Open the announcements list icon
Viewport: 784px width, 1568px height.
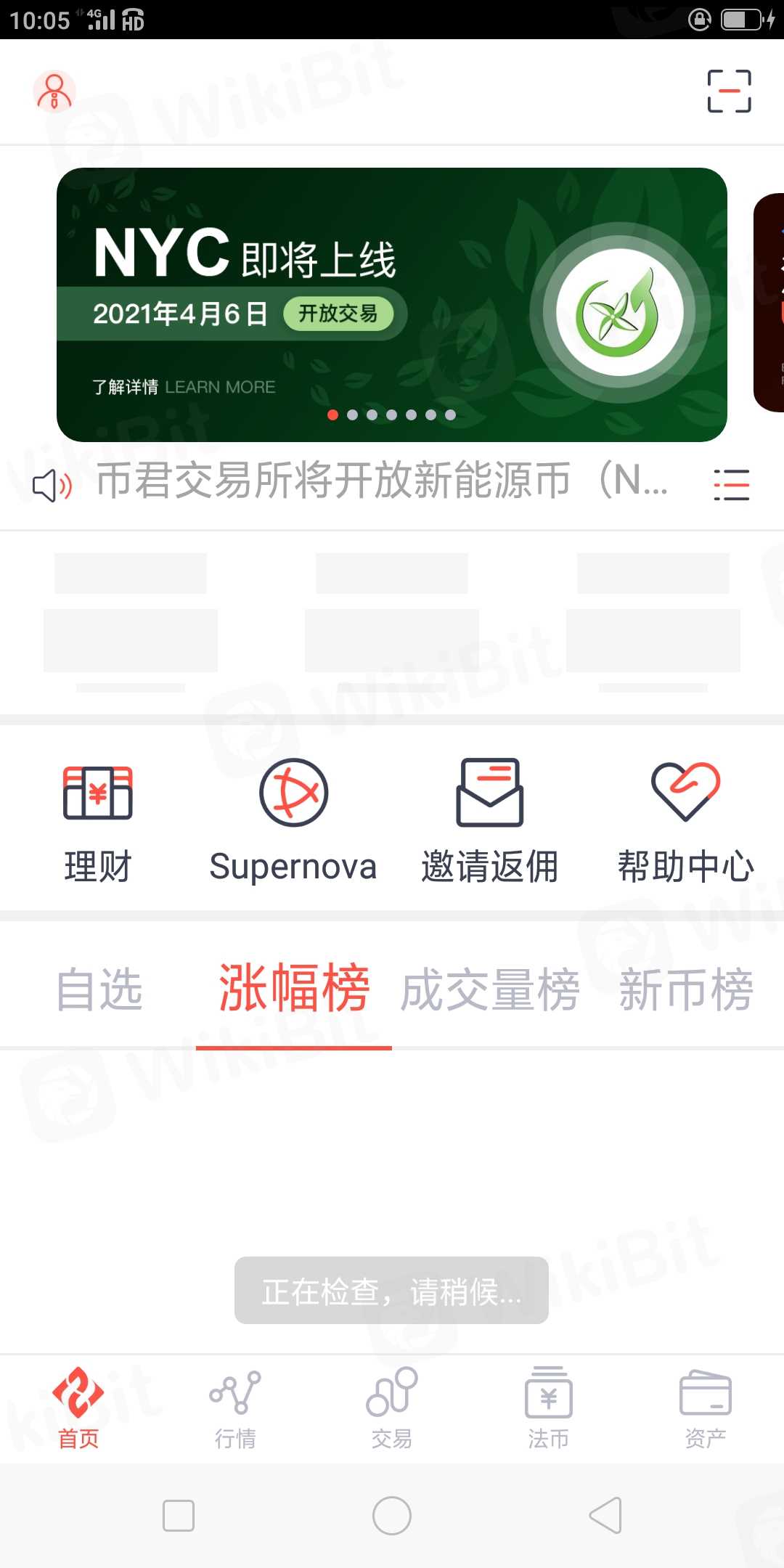point(731,484)
